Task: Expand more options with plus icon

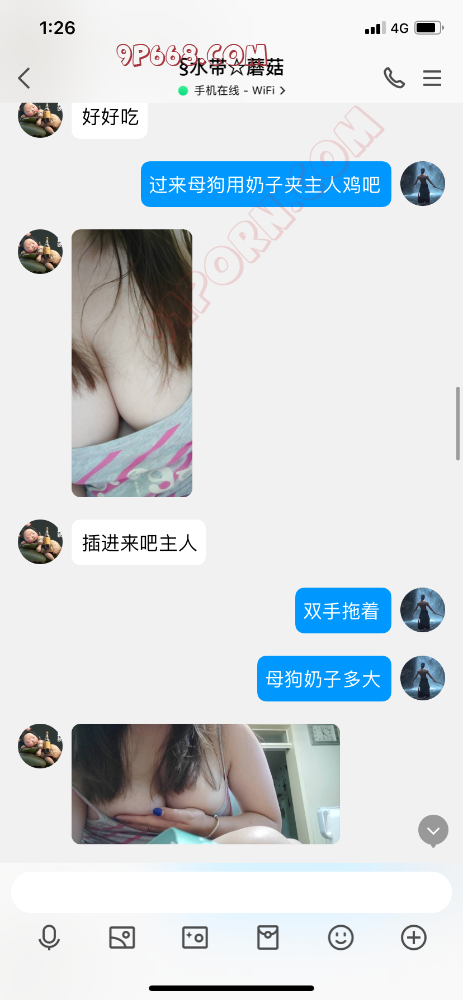Action: pyautogui.click(x=413, y=938)
